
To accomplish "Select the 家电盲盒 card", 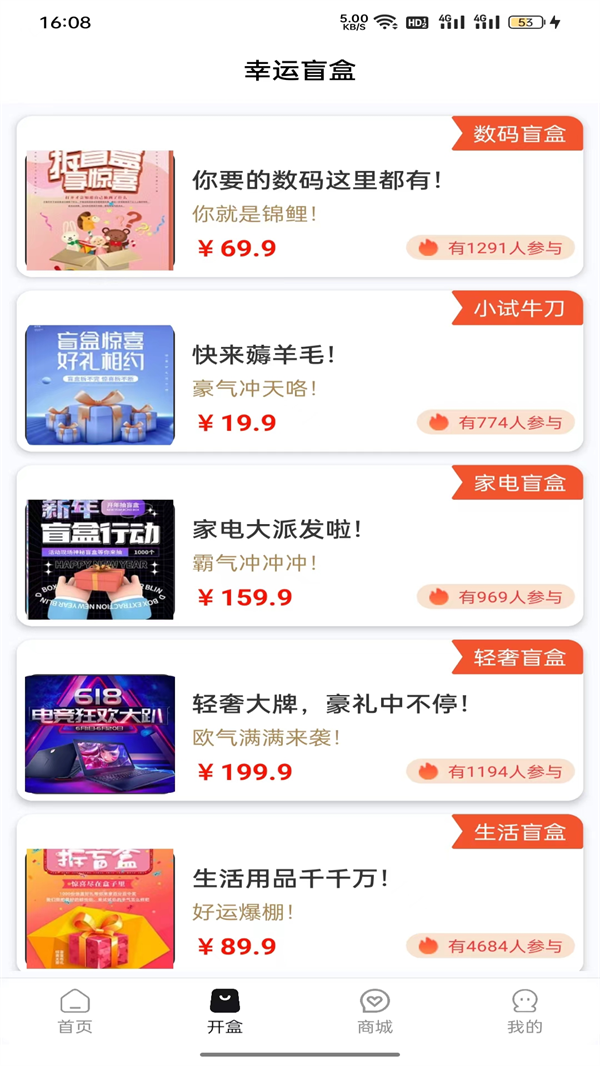I will click(x=300, y=546).
